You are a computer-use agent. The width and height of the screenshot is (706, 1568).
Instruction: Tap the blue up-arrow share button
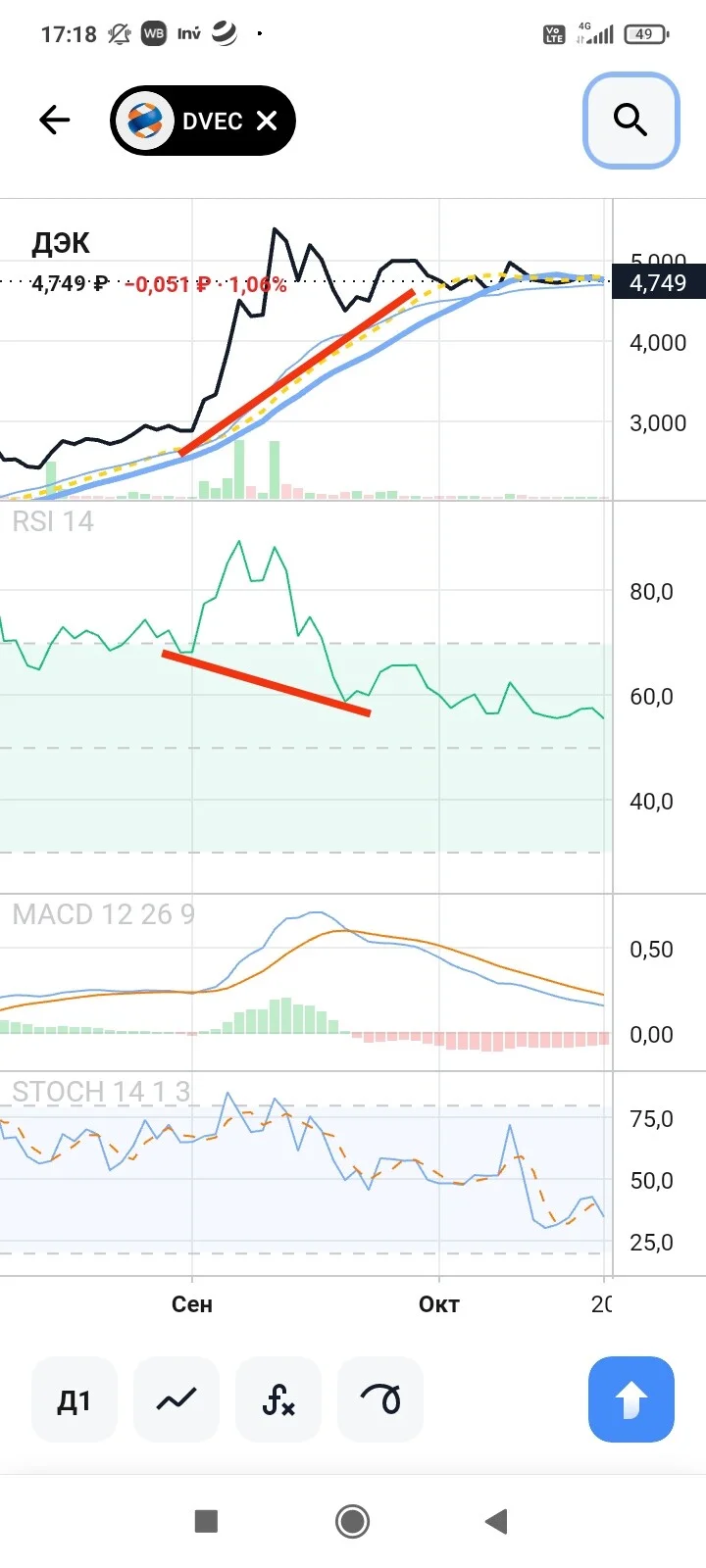[x=631, y=1399]
